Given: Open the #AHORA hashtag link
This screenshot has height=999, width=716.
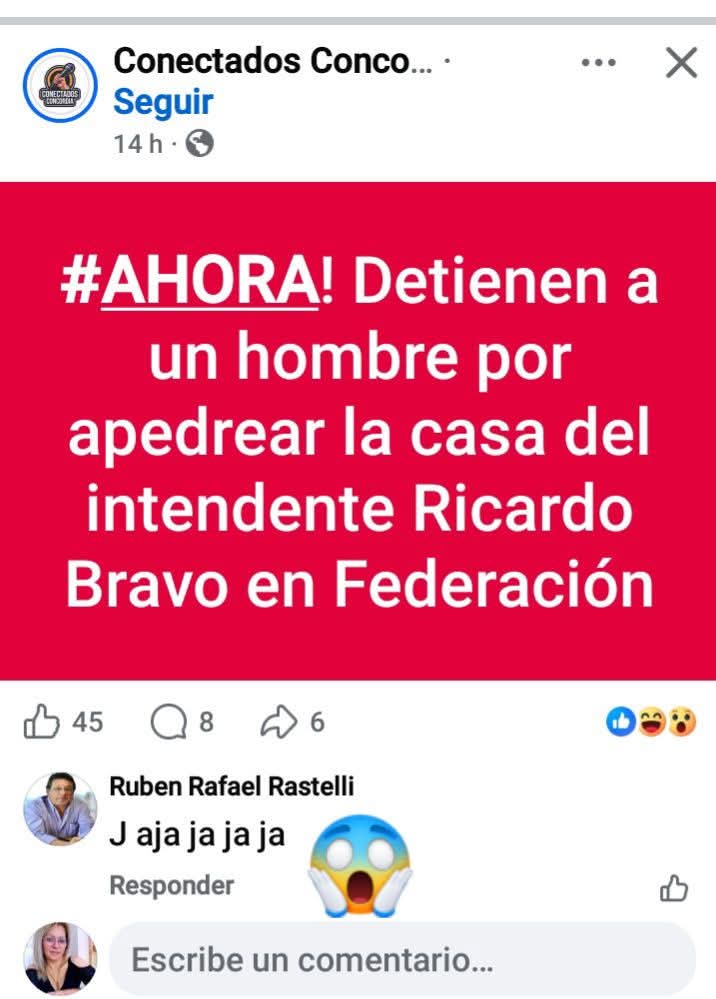Looking at the screenshot, I should (x=188, y=281).
